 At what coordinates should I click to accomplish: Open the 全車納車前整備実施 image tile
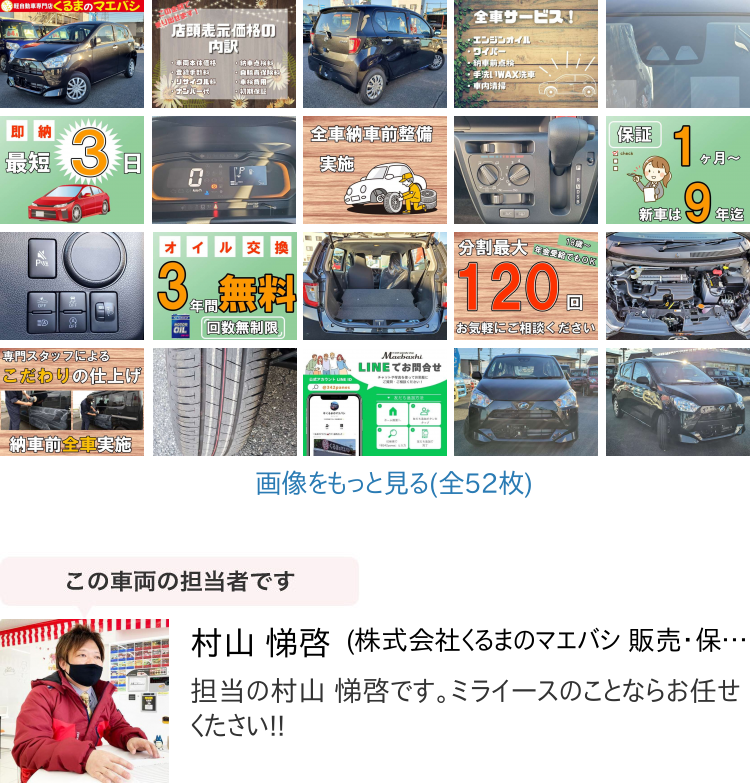click(x=375, y=170)
